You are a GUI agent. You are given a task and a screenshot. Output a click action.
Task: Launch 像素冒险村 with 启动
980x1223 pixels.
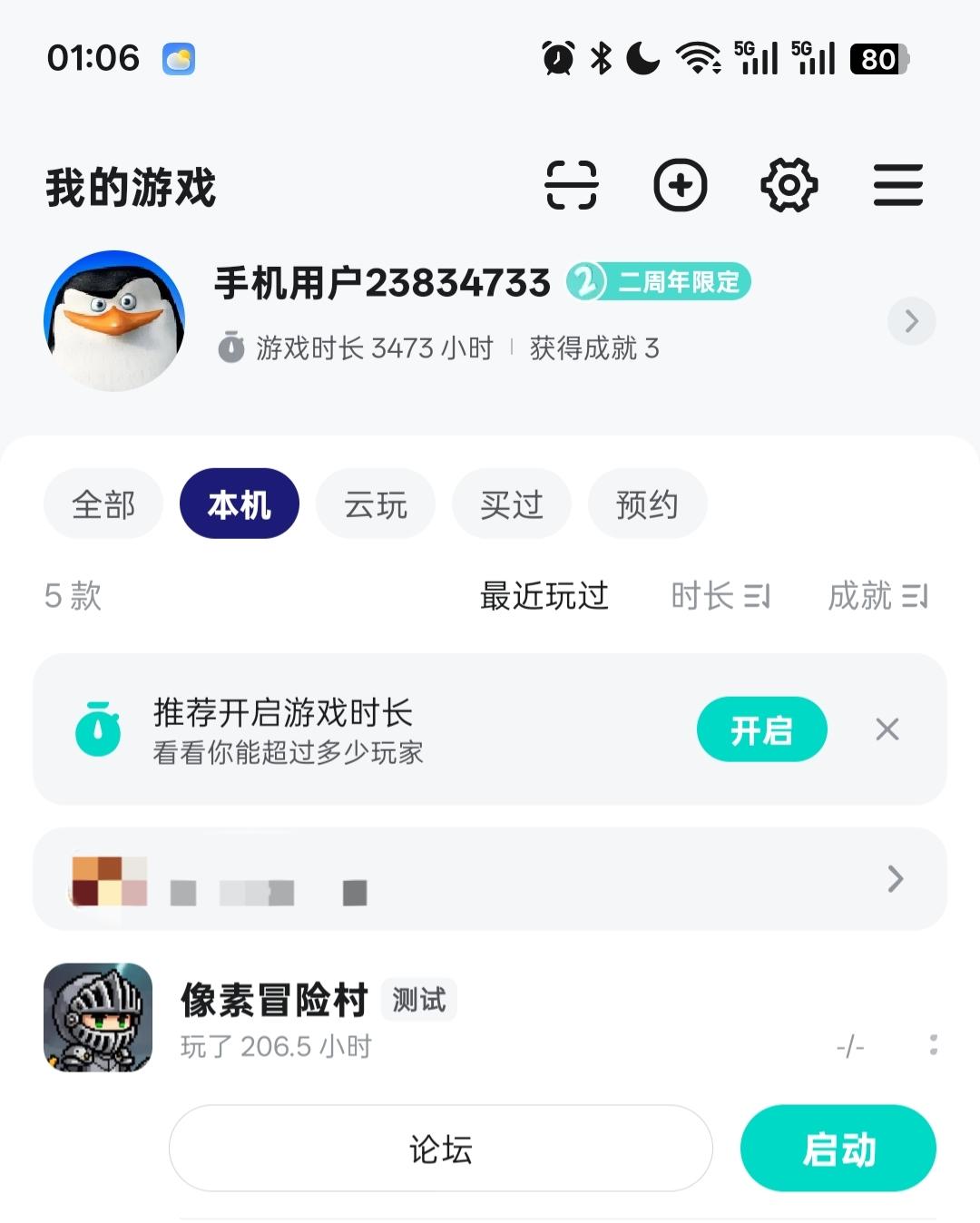pyautogui.click(x=838, y=1149)
